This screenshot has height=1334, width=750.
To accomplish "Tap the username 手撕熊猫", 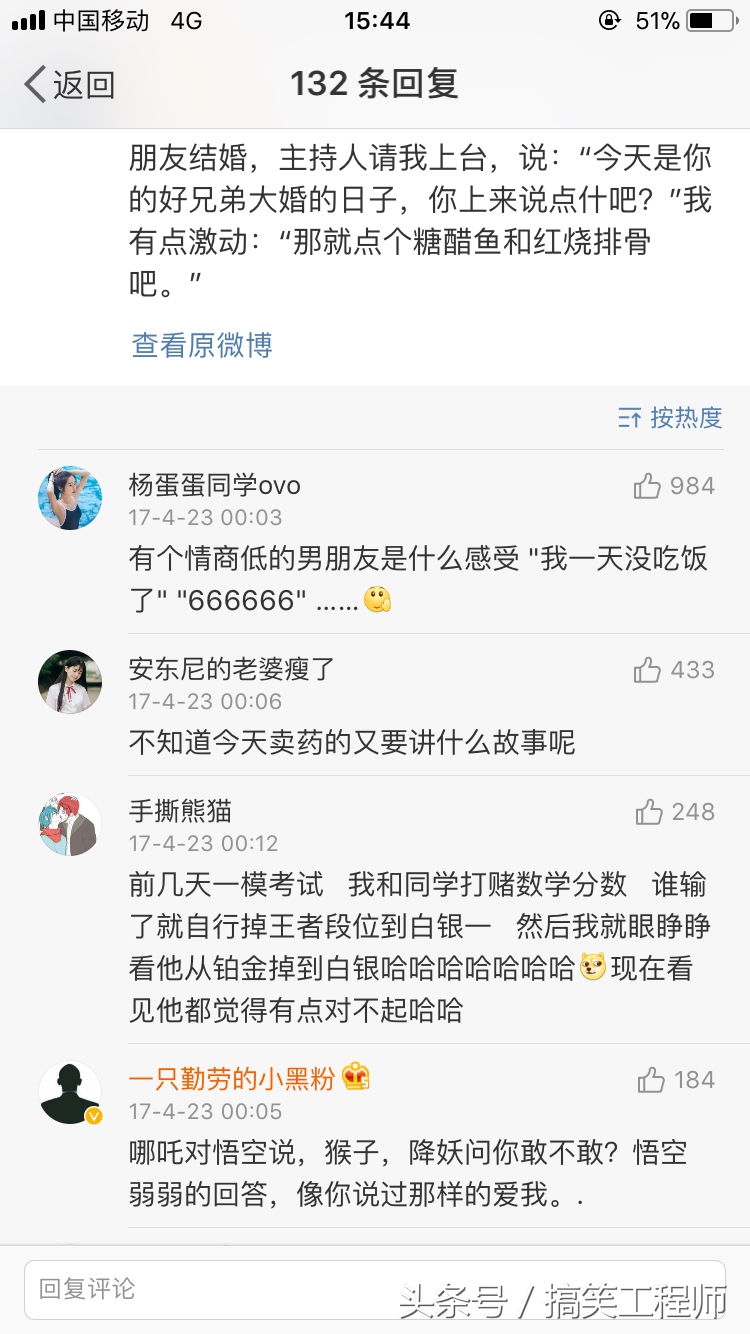I will point(181,812).
